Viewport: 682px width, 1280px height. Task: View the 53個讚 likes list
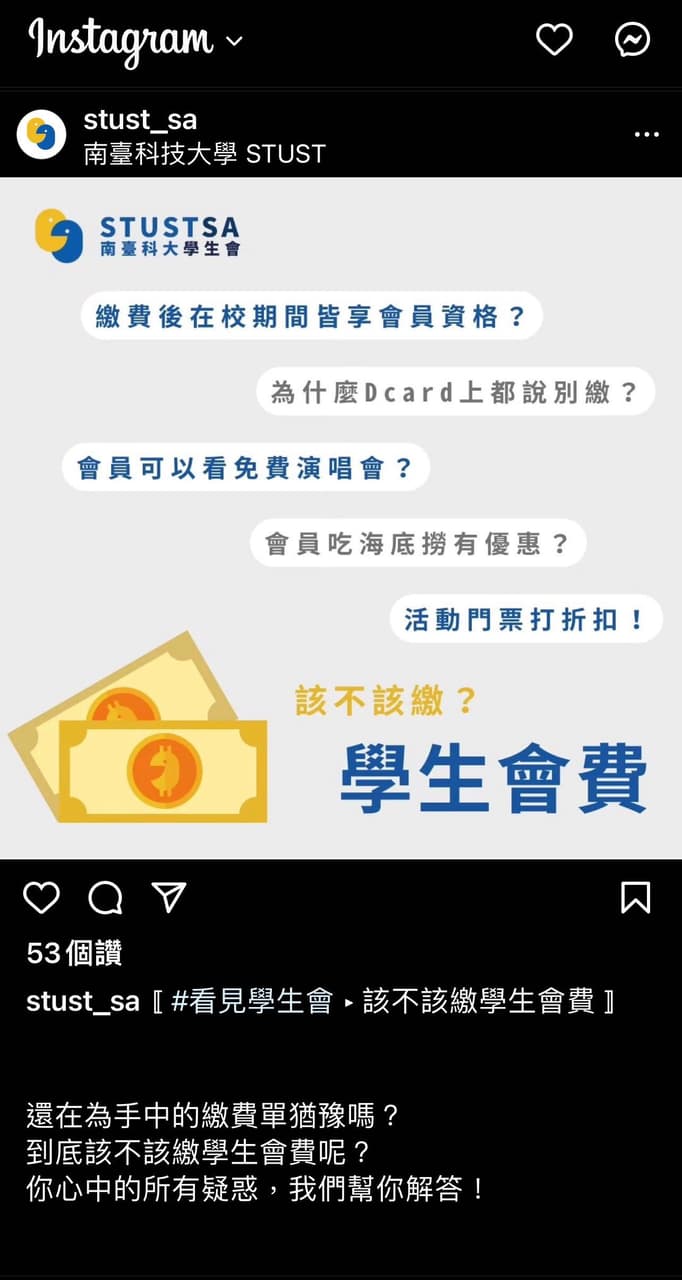pyautogui.click(x=74, y=953)
